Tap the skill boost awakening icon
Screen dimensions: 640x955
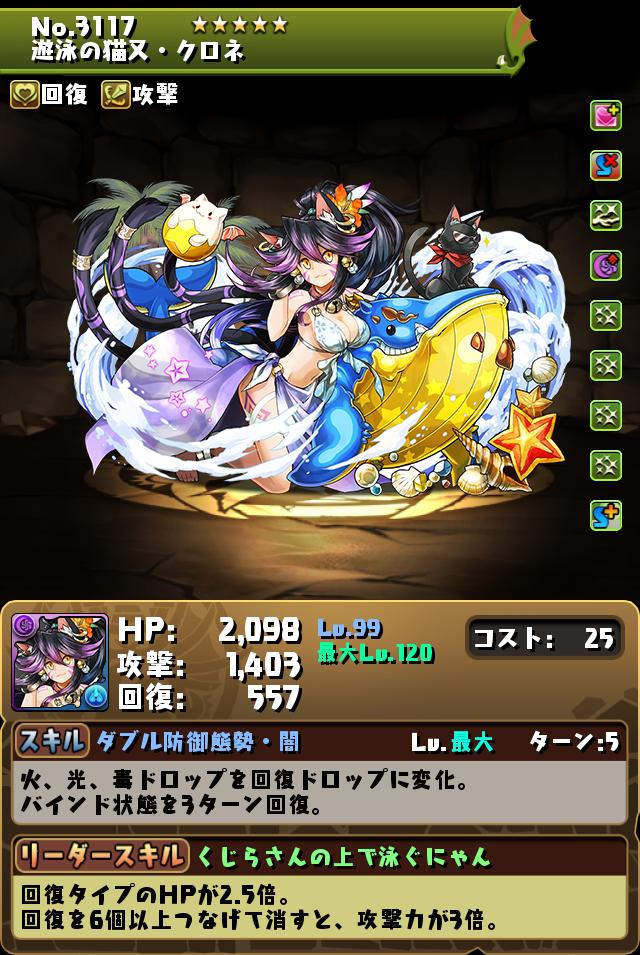(x=605, y=514)
